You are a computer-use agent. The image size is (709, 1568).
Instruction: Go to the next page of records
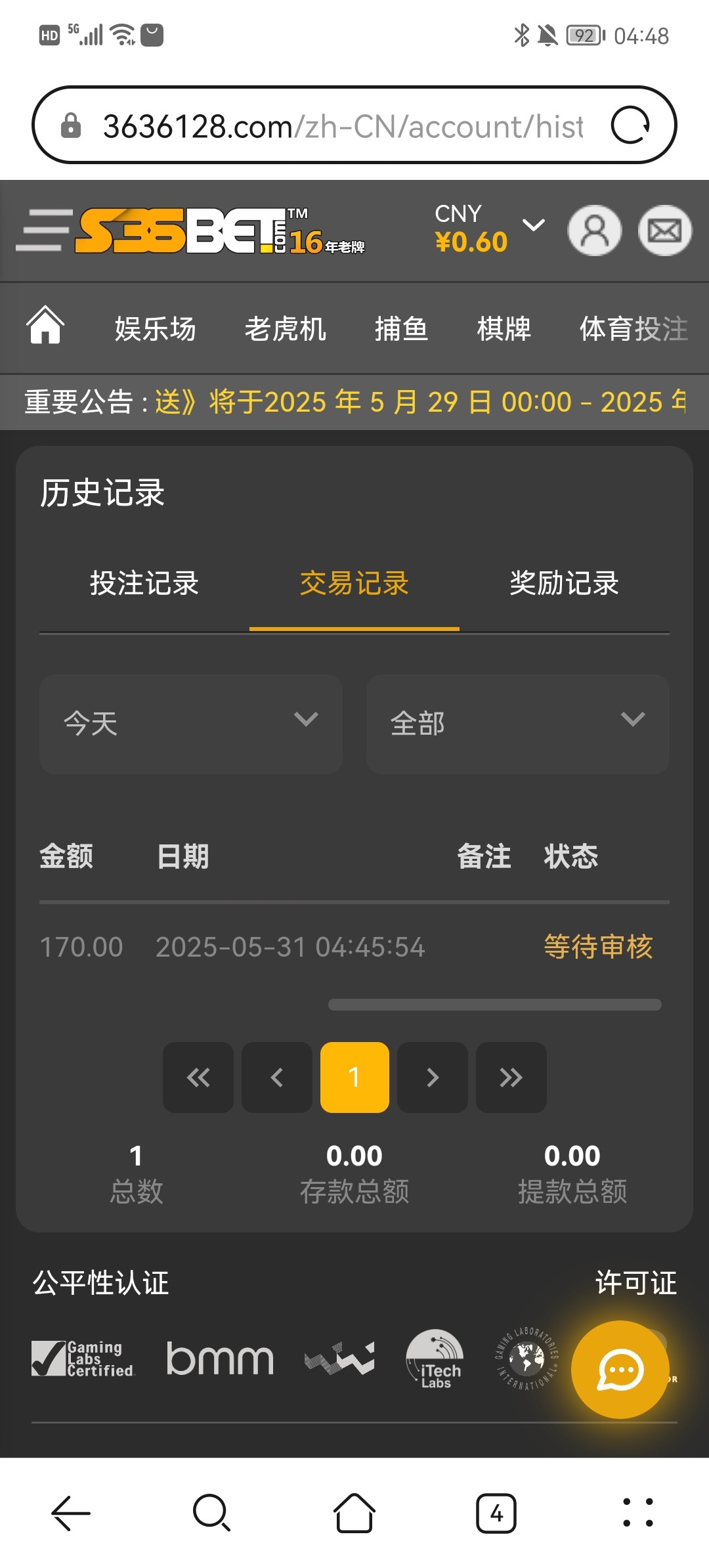coord(432,1077)
